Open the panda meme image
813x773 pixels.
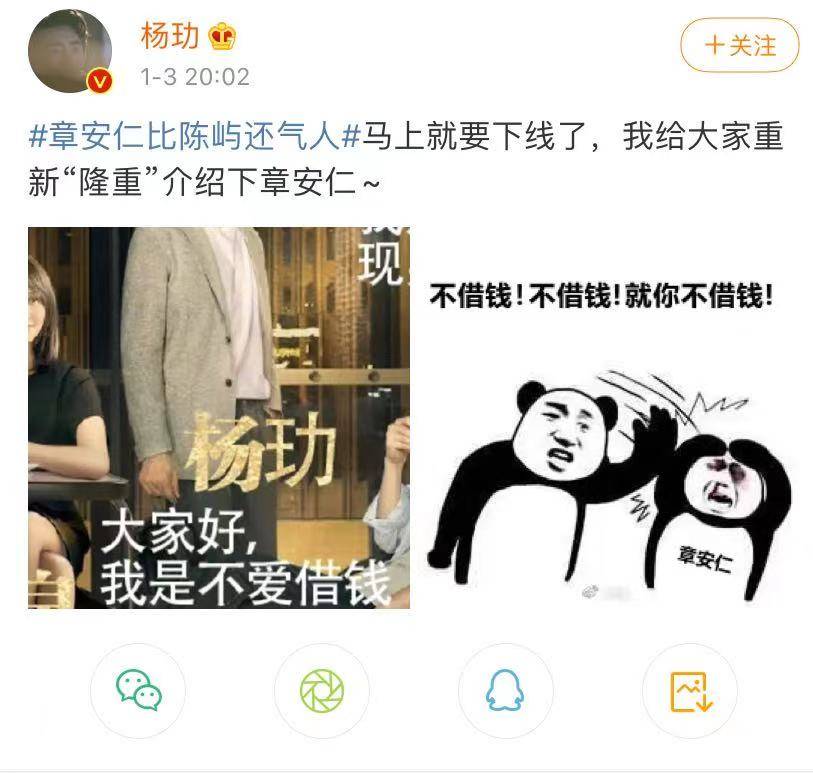[x=606, y=417]
